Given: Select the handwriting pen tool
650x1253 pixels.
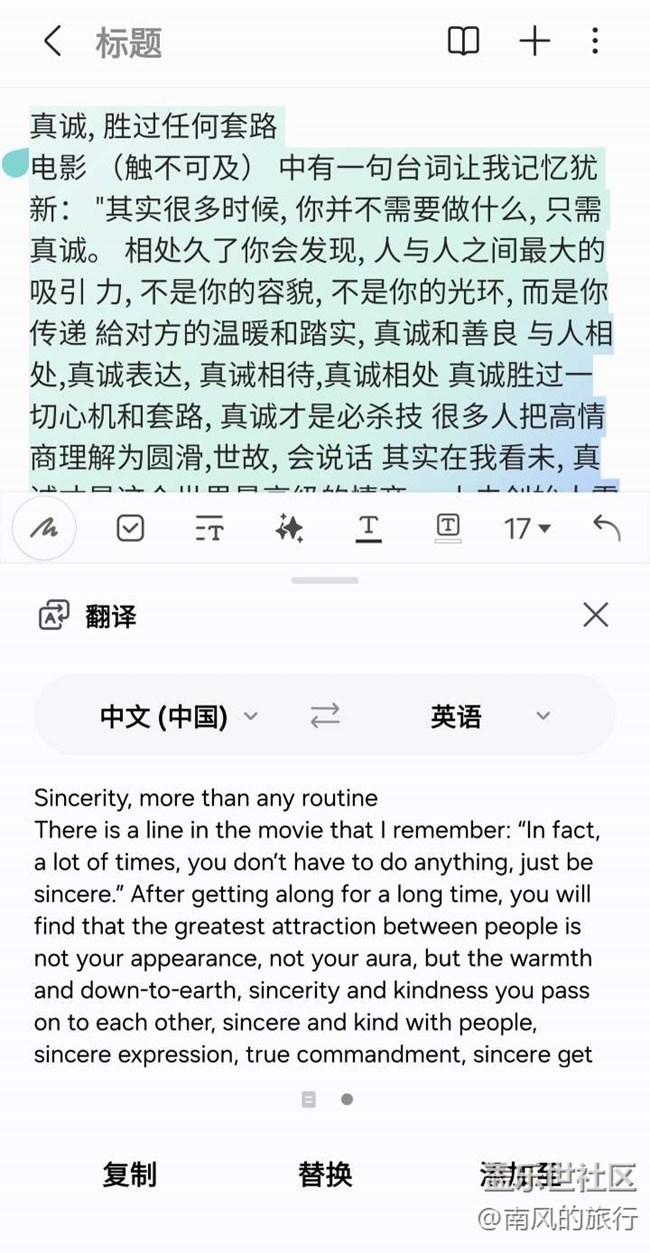Looking at the screenshot, I should (x=44, y=528).
